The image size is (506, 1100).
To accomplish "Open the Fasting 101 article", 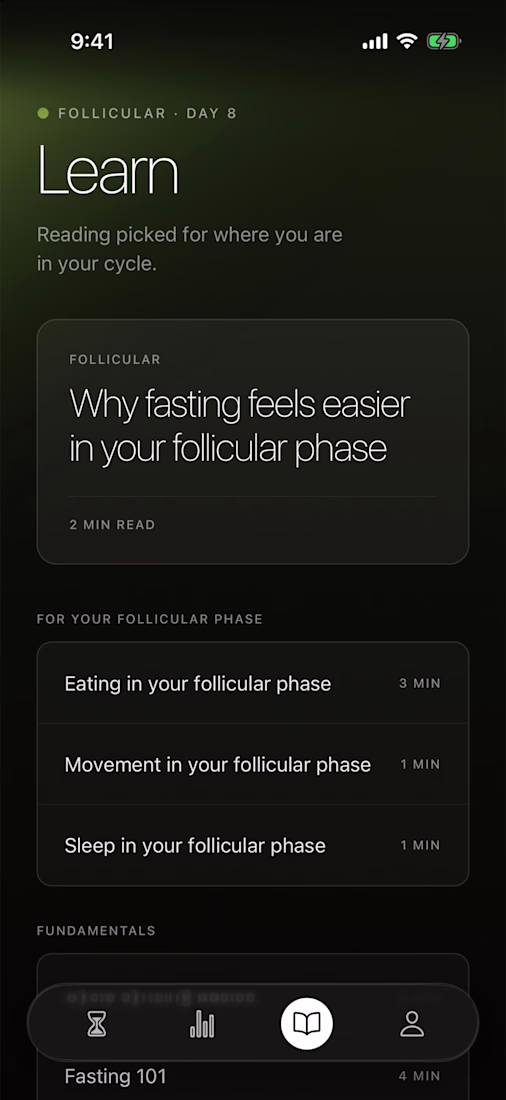I will [253, 1077].
